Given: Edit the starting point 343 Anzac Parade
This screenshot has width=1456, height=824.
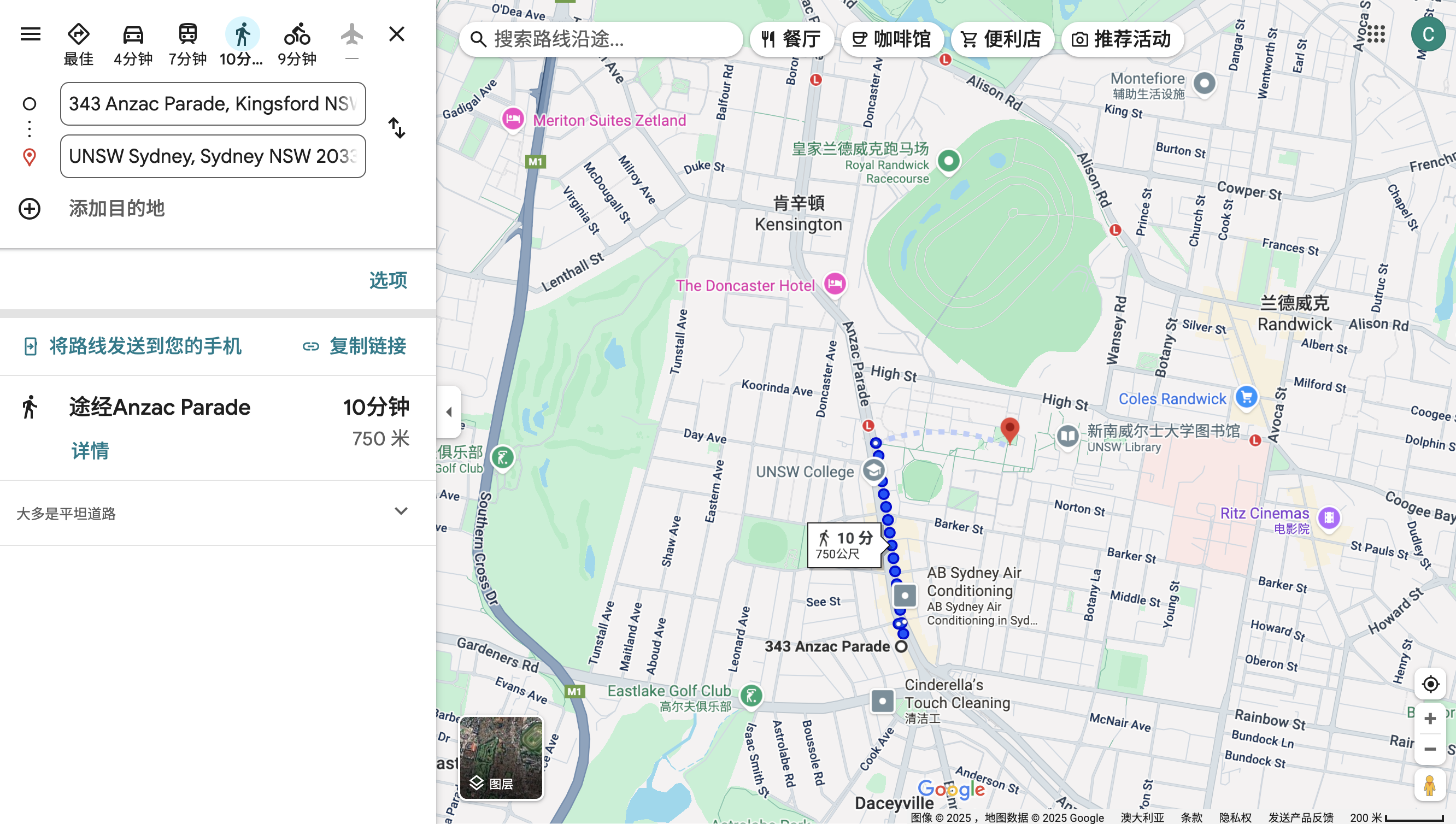Looking at the screenshot, I should (x=213, y=104).
